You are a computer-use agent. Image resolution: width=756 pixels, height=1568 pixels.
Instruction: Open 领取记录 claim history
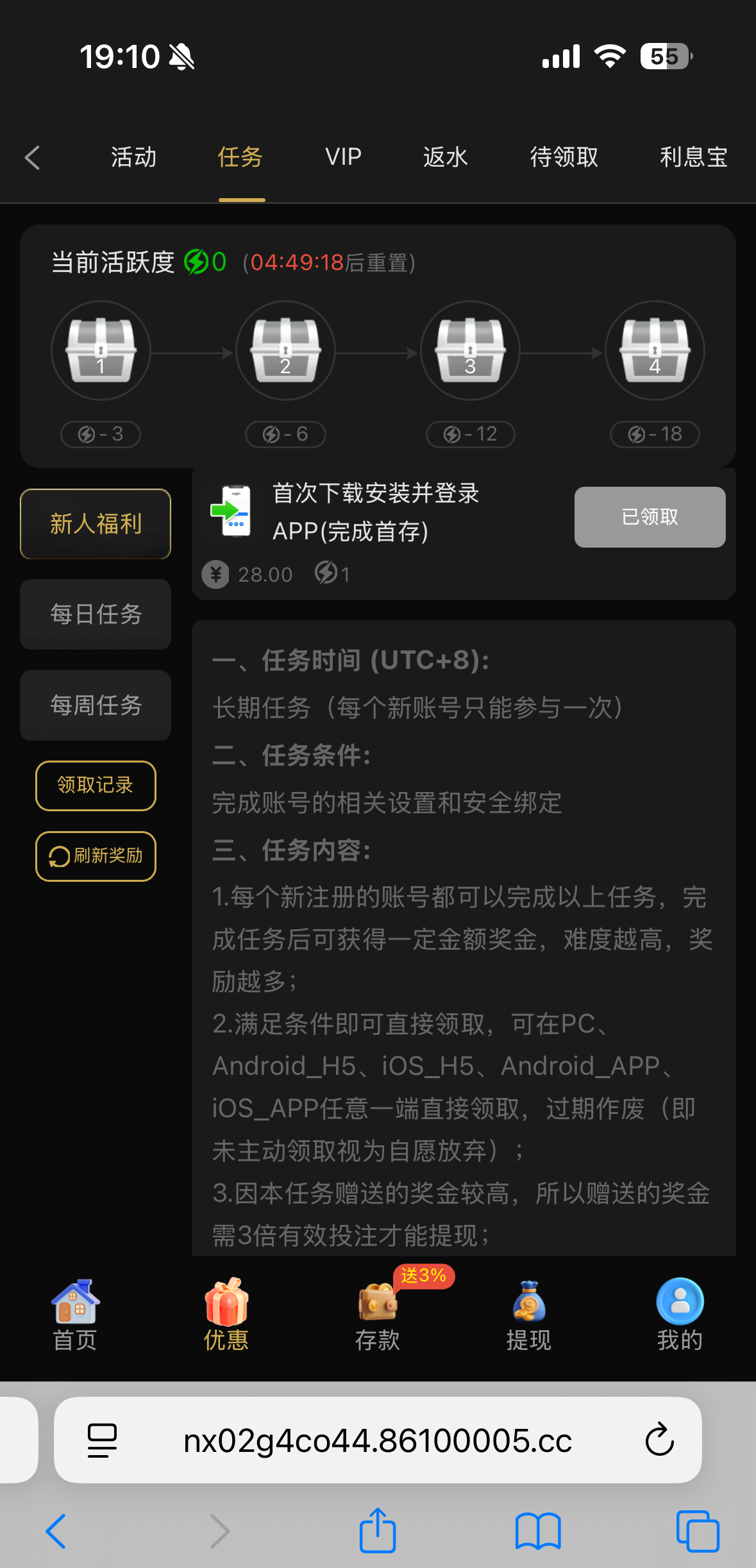coord(96,786)
